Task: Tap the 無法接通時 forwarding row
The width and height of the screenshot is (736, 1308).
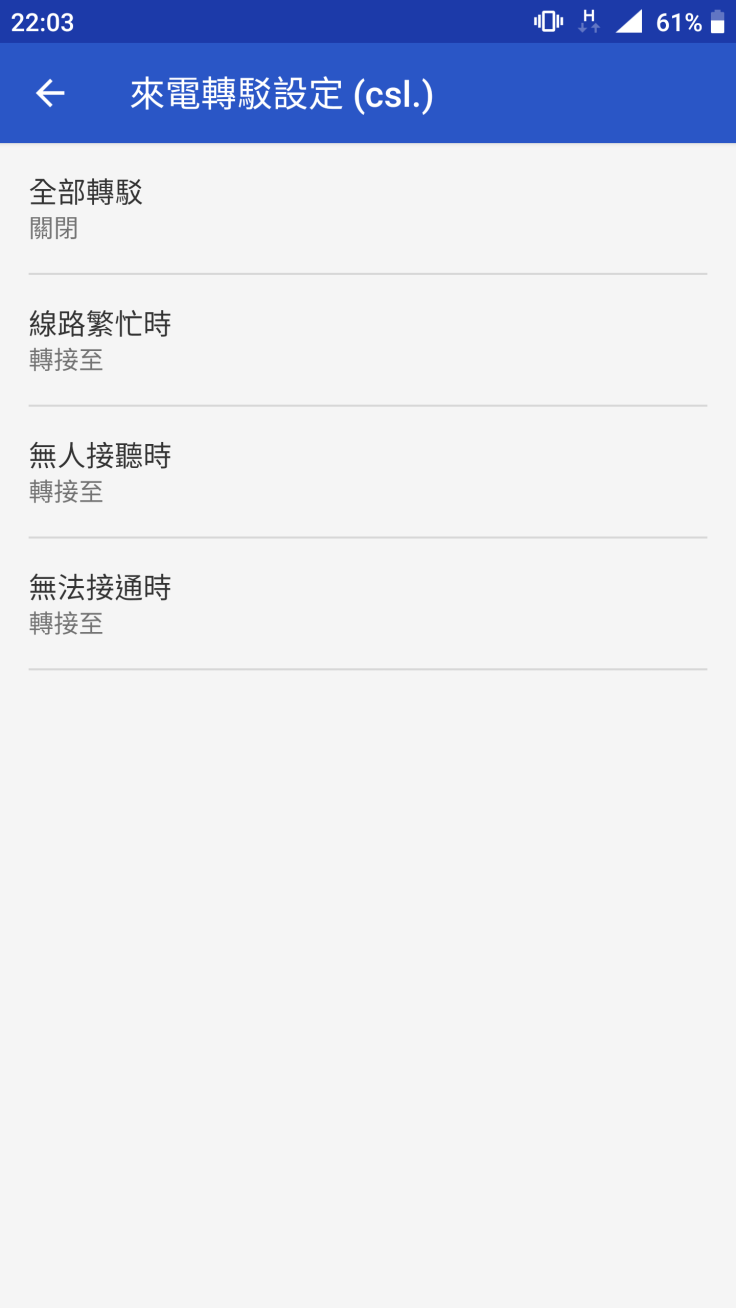Action: (x=367, y=604)
